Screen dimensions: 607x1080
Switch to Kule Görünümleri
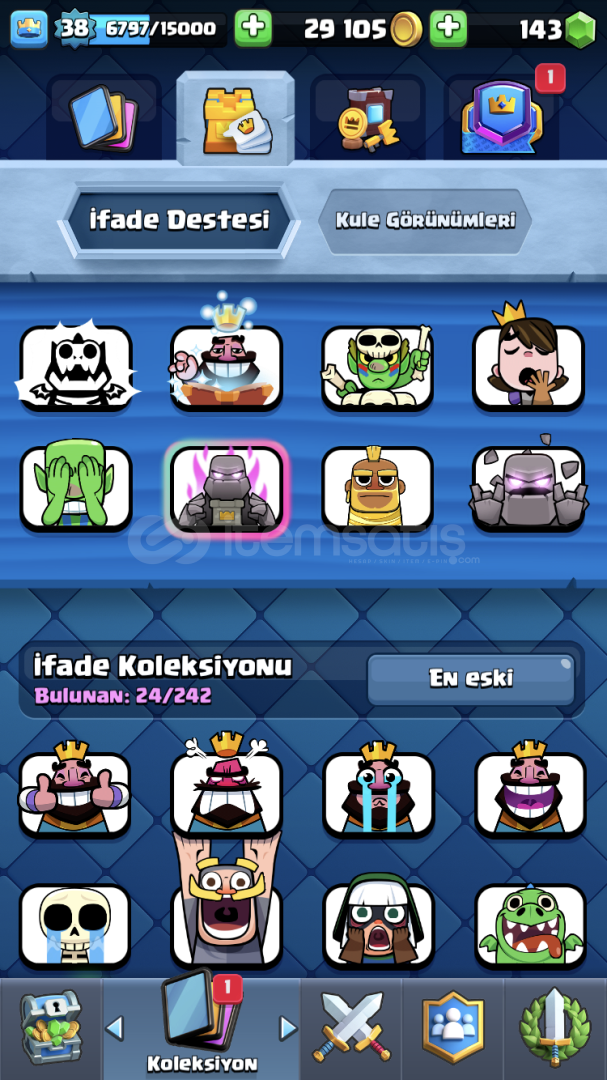(x=425, y=220)
